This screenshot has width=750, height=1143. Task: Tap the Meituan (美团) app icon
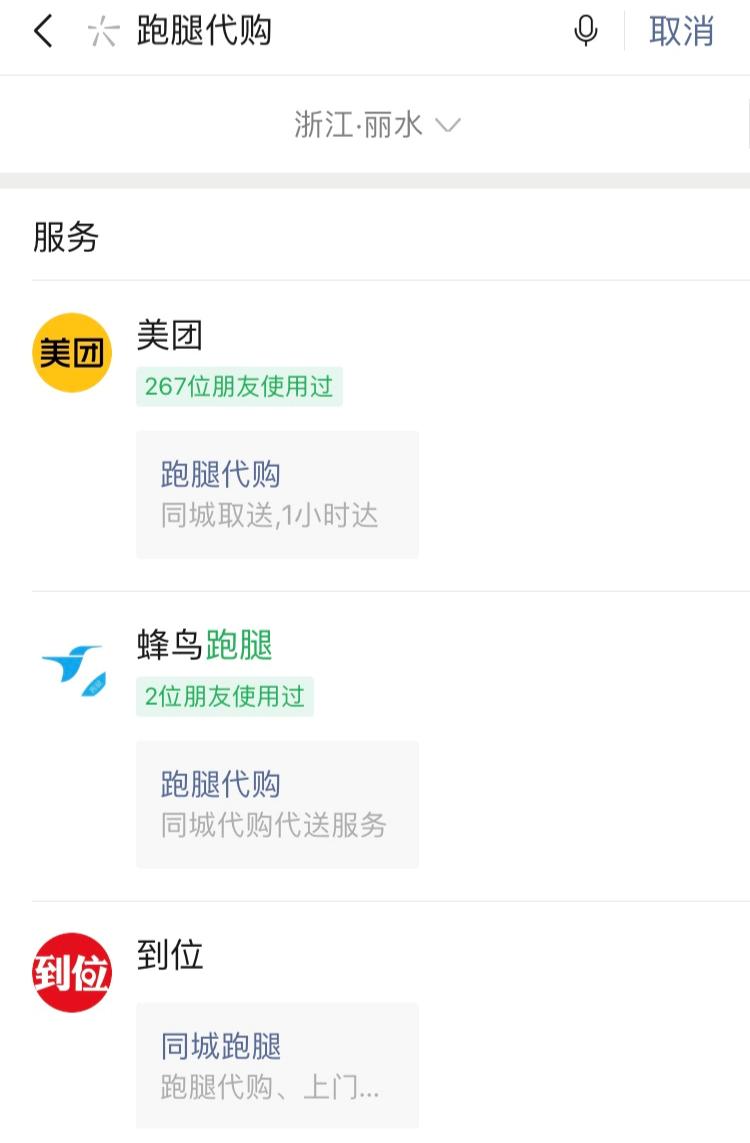(71, 352)
